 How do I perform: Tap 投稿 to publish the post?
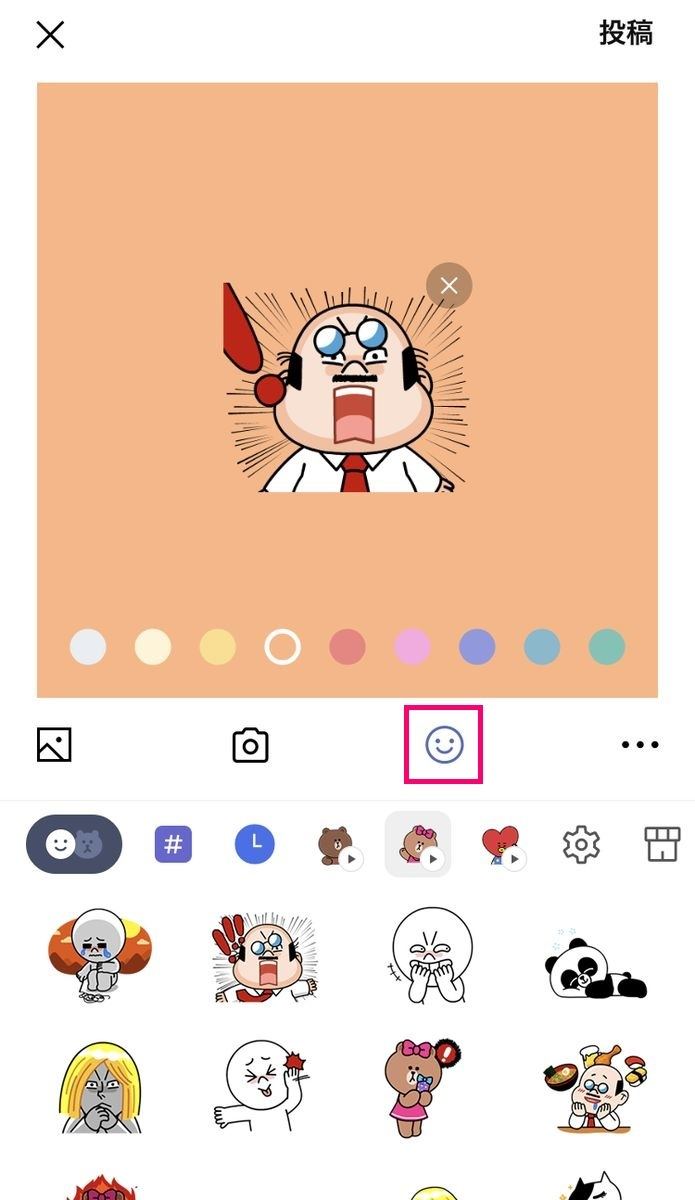point(626,33)
